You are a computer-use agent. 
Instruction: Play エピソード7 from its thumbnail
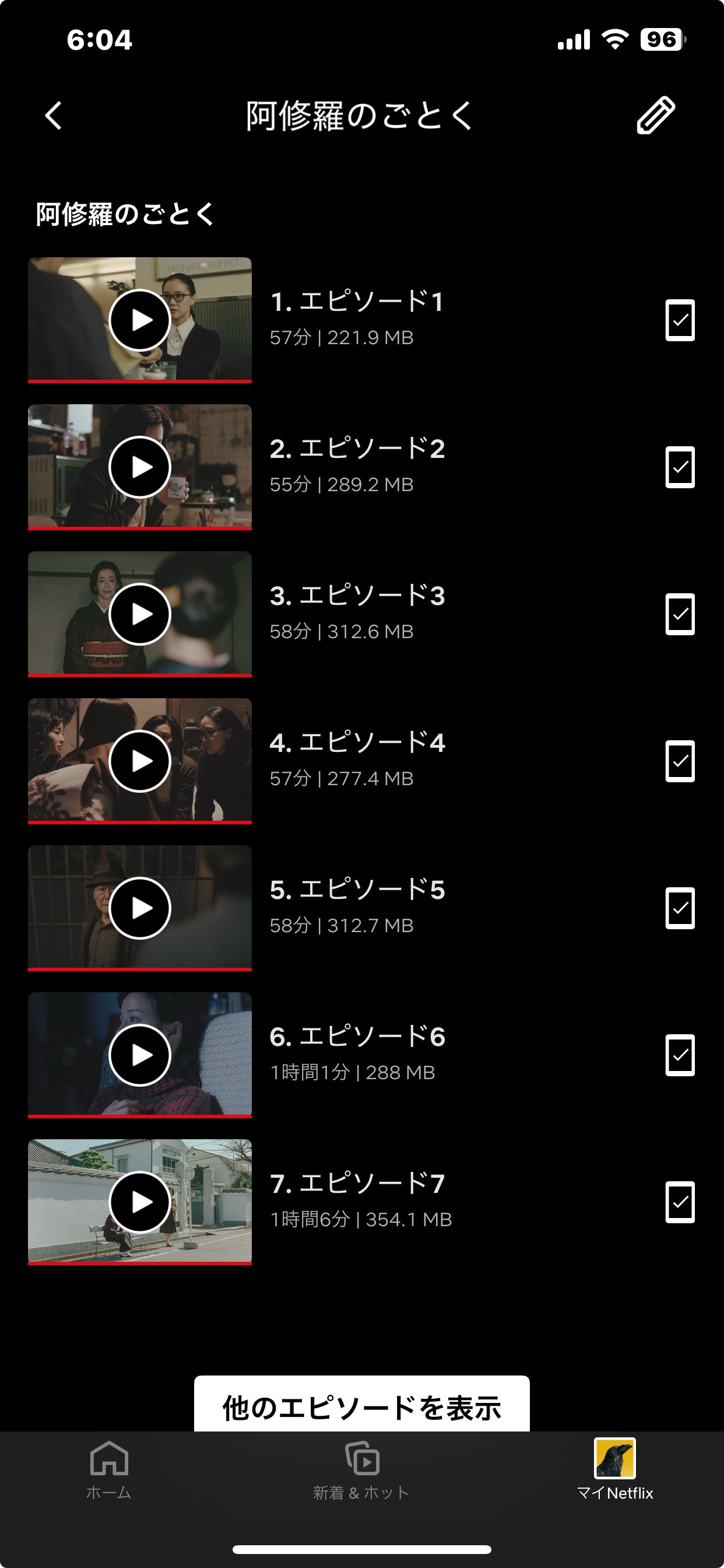tap(140, 1202)
